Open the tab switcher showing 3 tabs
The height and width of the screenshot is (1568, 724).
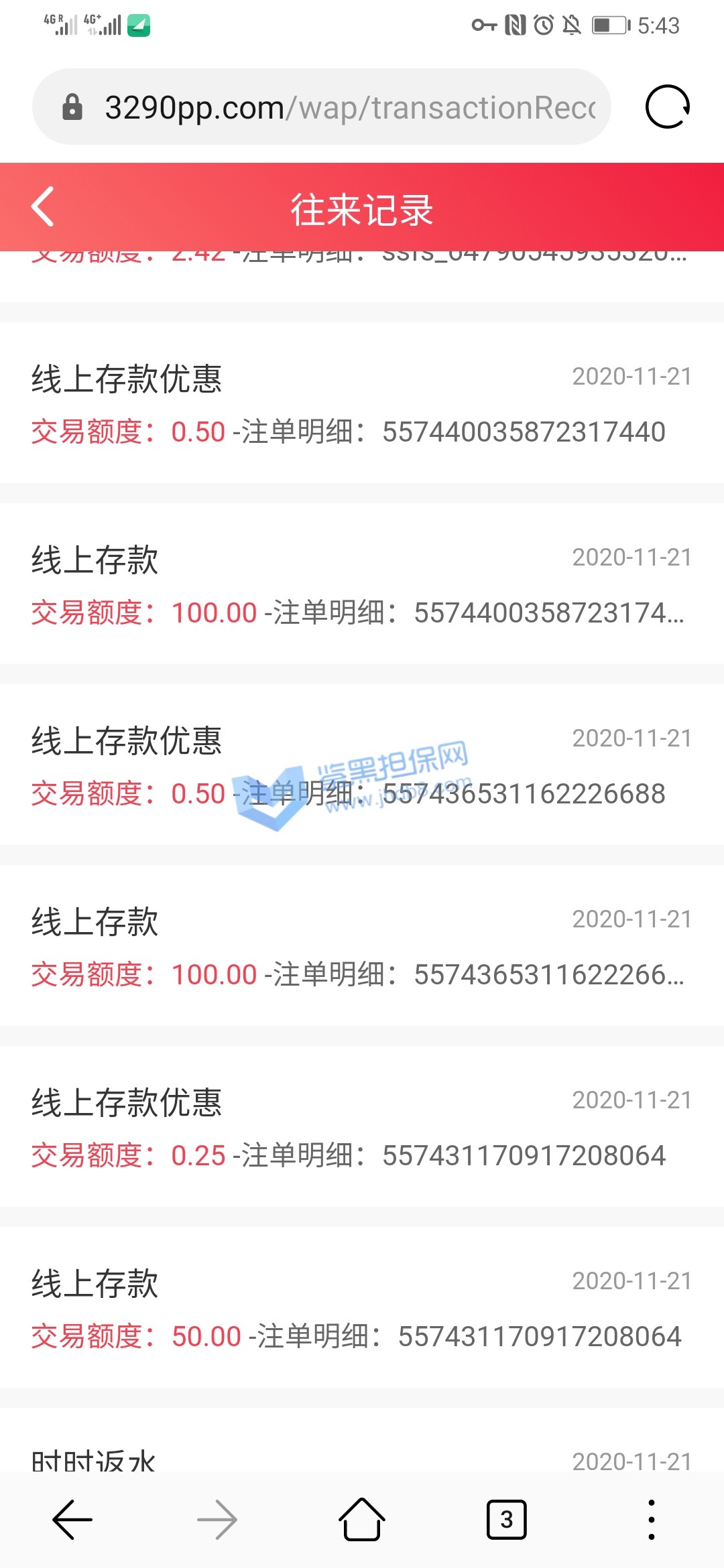coord(506,1520)
